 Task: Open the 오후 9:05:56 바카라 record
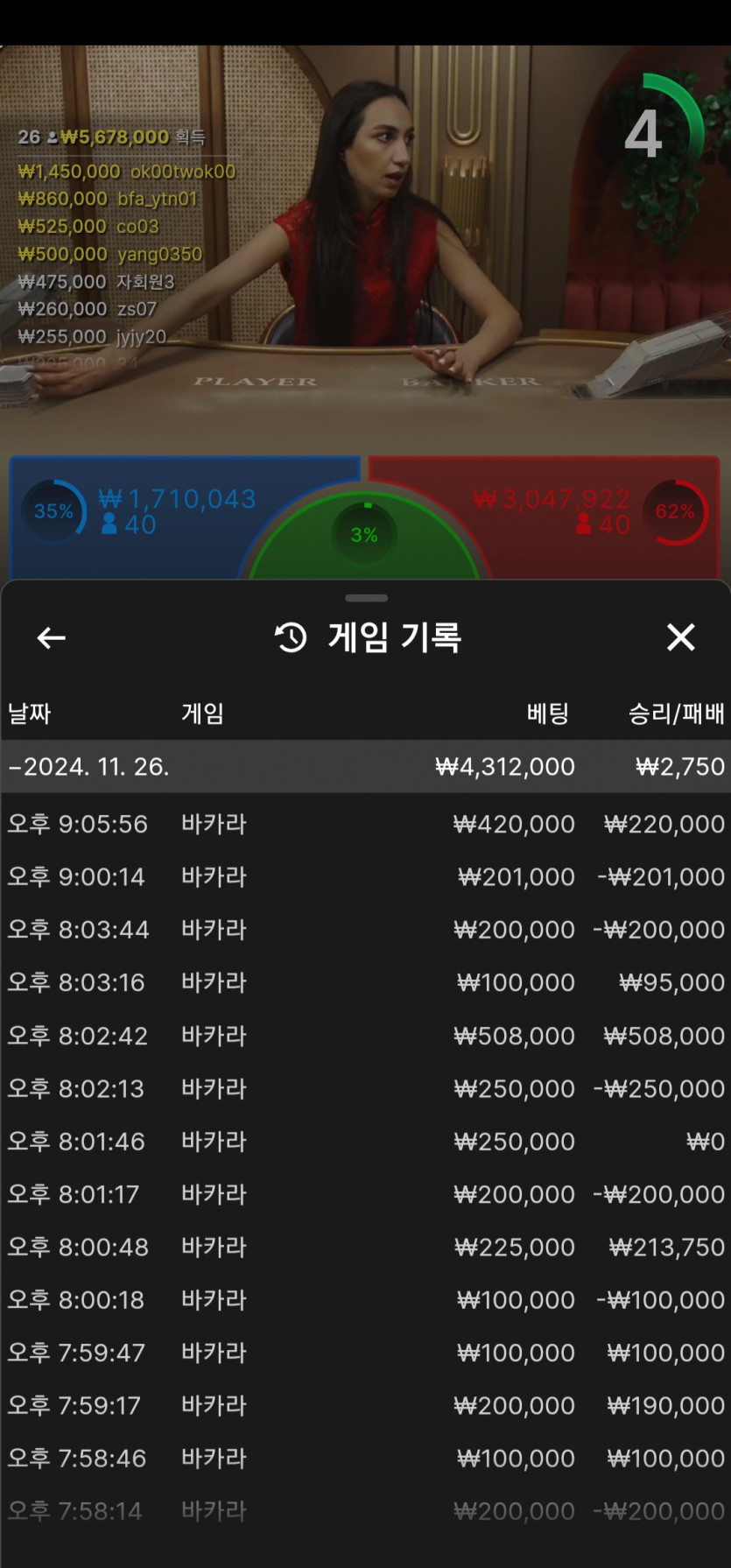pos(366,824)
